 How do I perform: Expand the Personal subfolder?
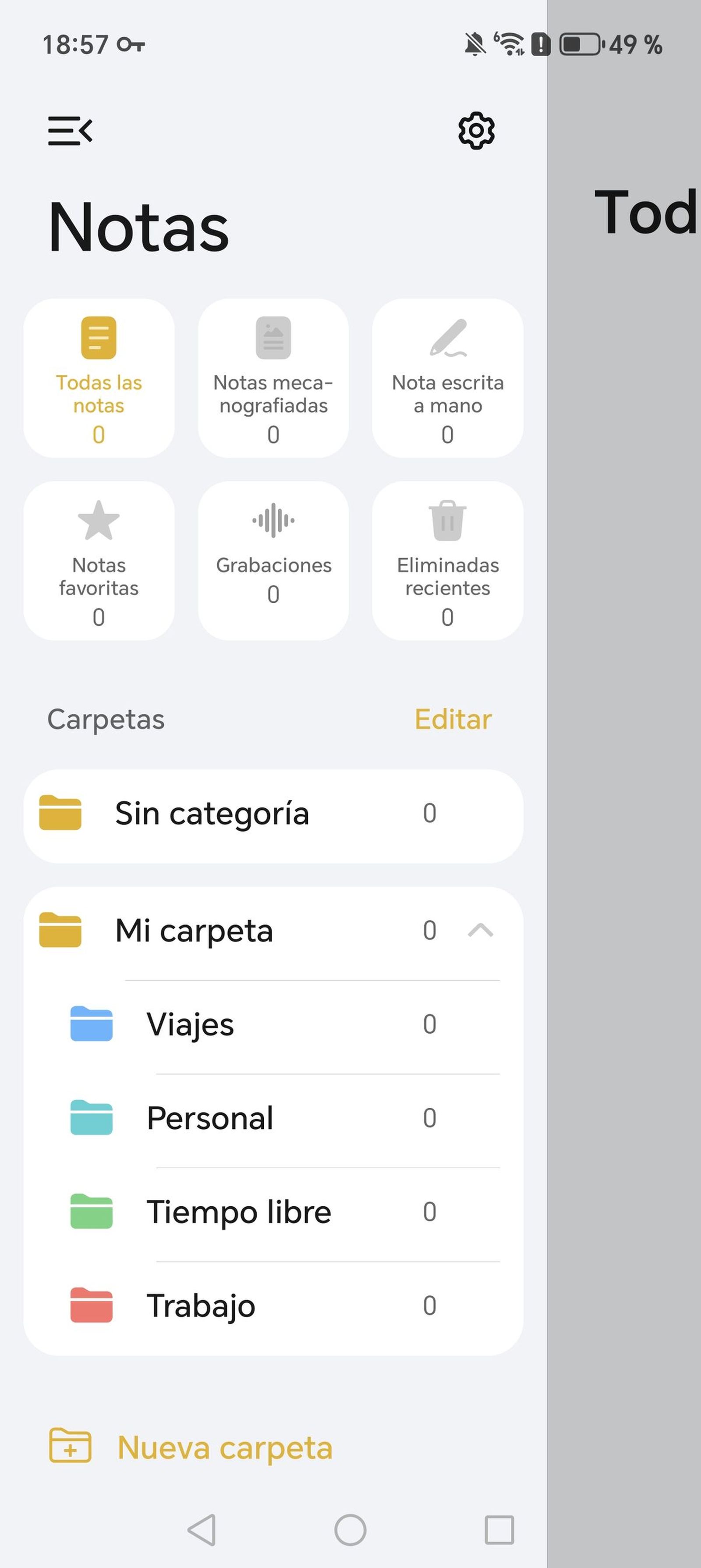coord(210,1117)
